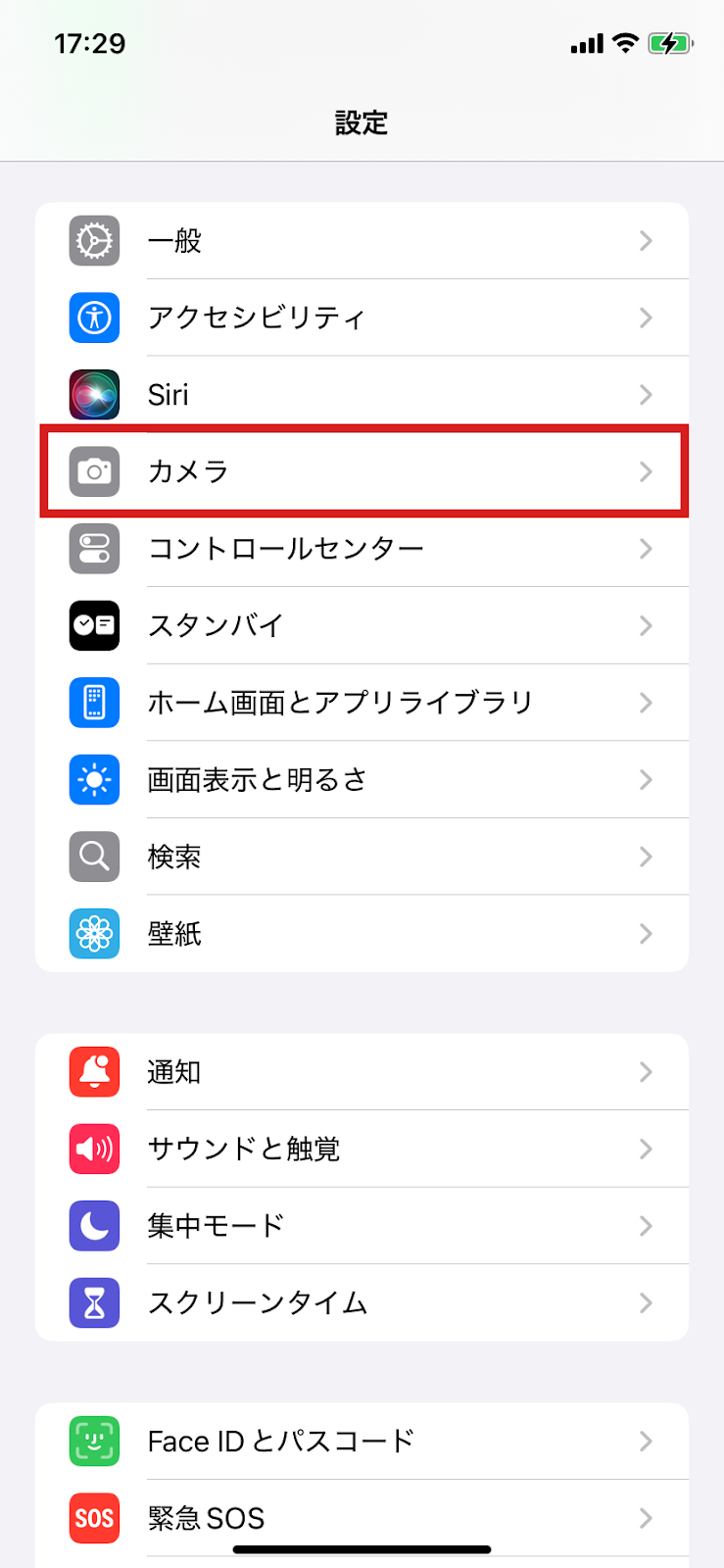The height and width of the screenshot is (1568, 724).
Task: Open コントロールセンター settings
Action: [x=362, y=549]
